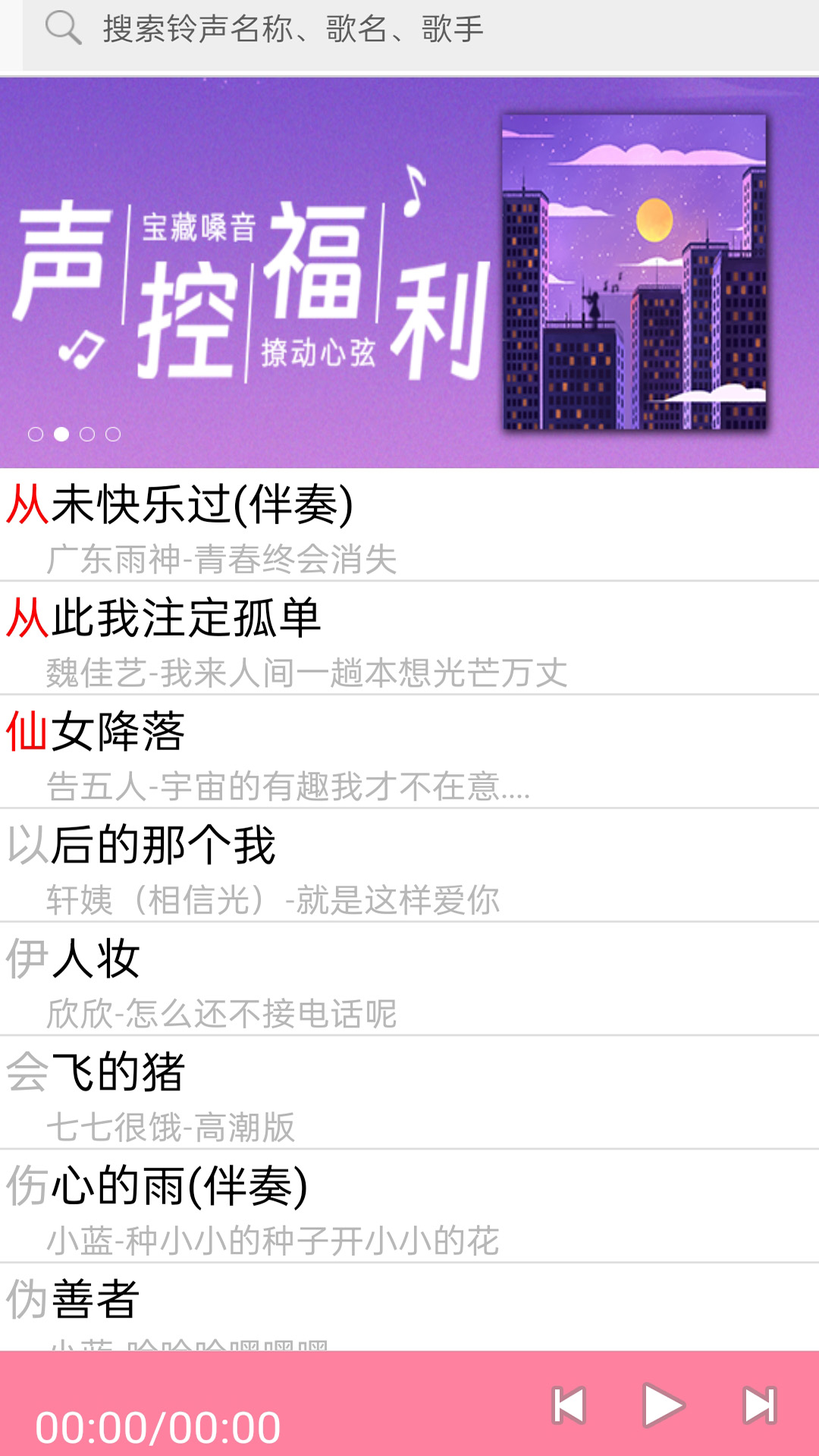Skip to the previous ringtone

point(569,1405)
